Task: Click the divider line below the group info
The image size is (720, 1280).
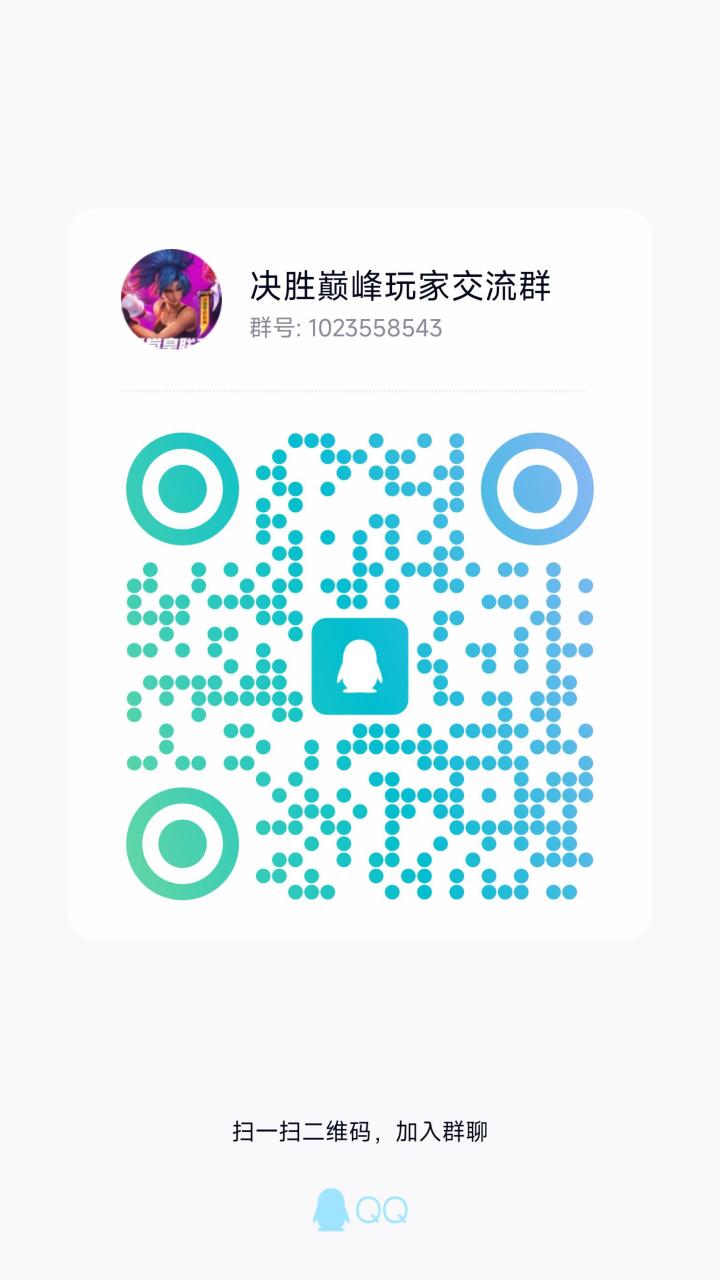Action: pyautogui.click(x=360, y=388)
